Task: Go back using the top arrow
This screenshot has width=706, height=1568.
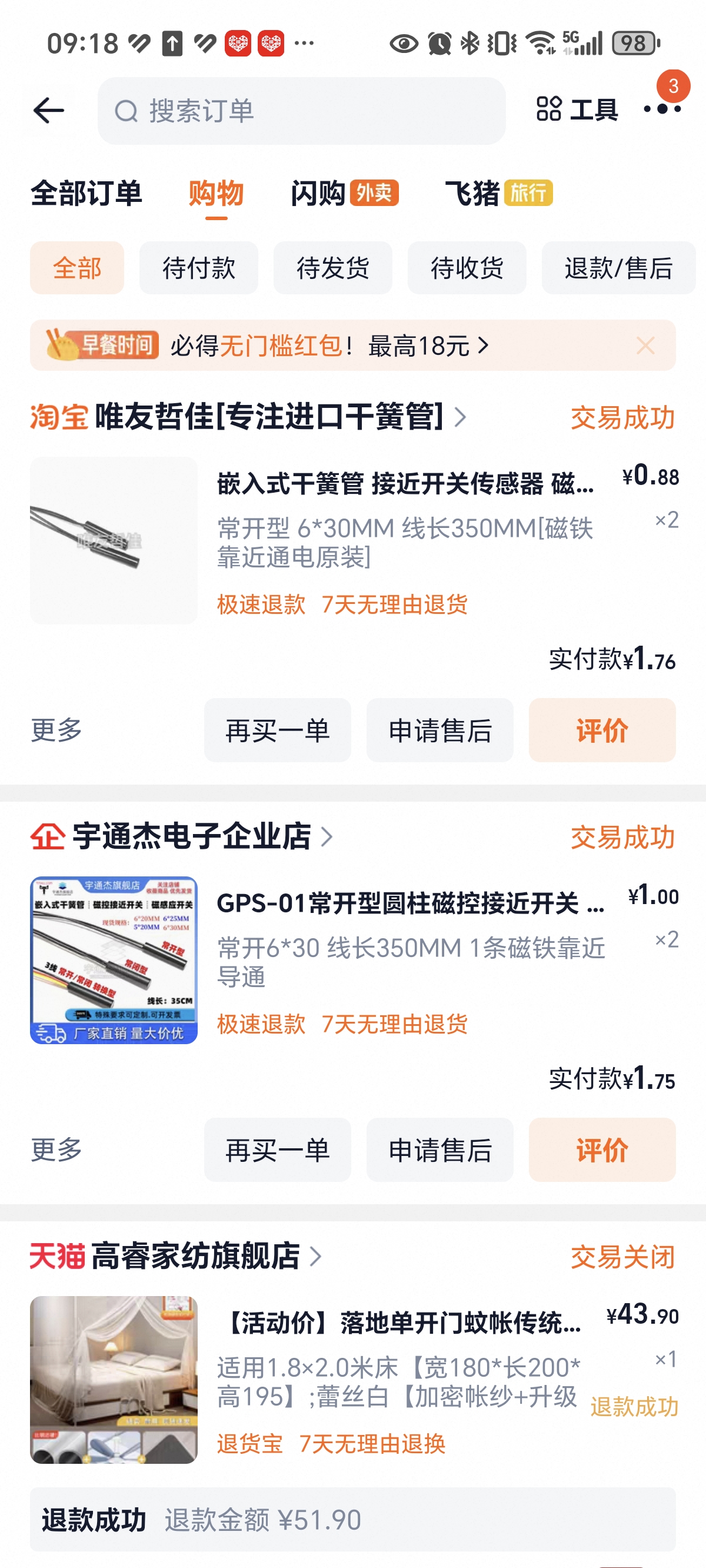Action: 49,111
